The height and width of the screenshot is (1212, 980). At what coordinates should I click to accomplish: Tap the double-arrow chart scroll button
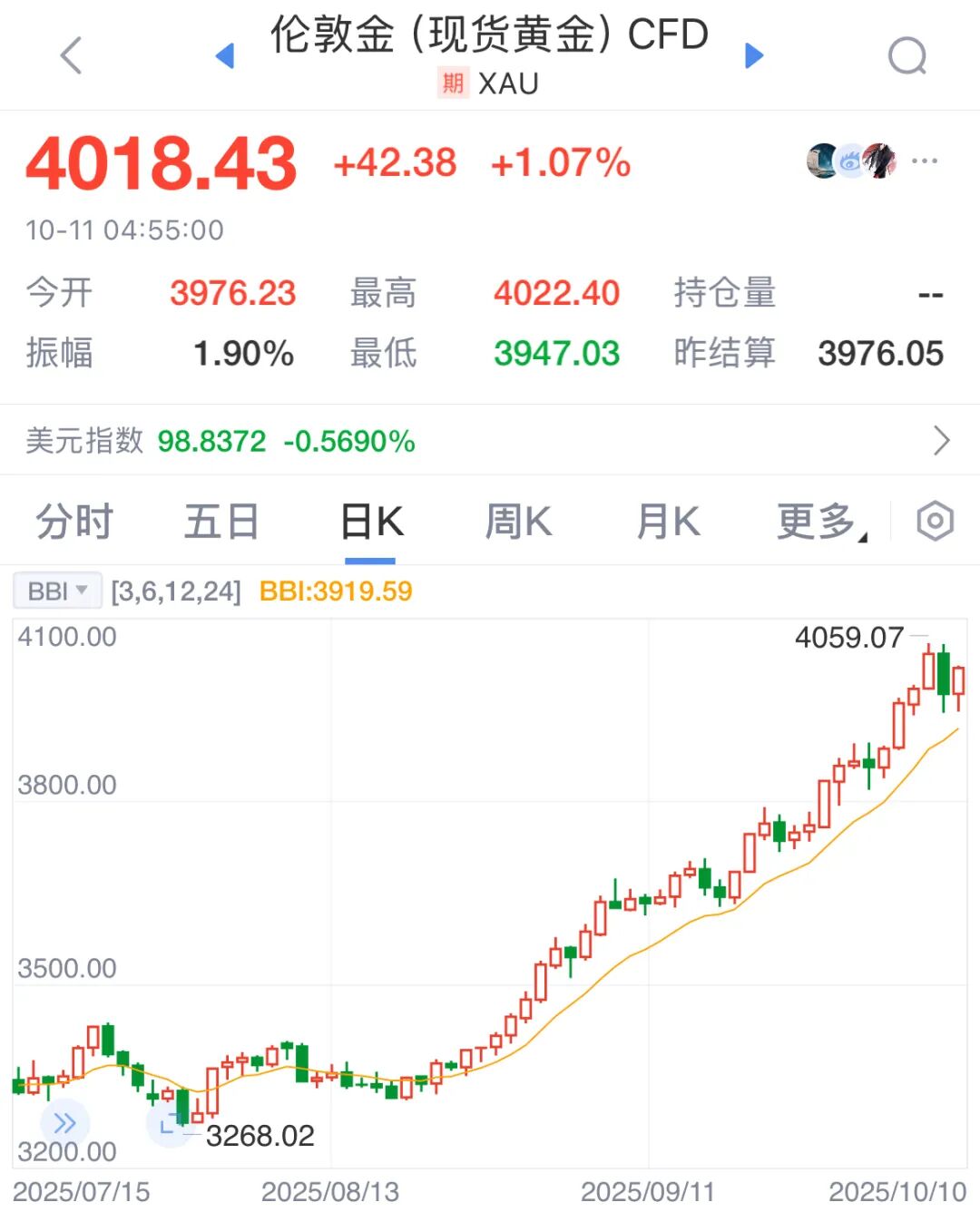(x=64, y=1123)
